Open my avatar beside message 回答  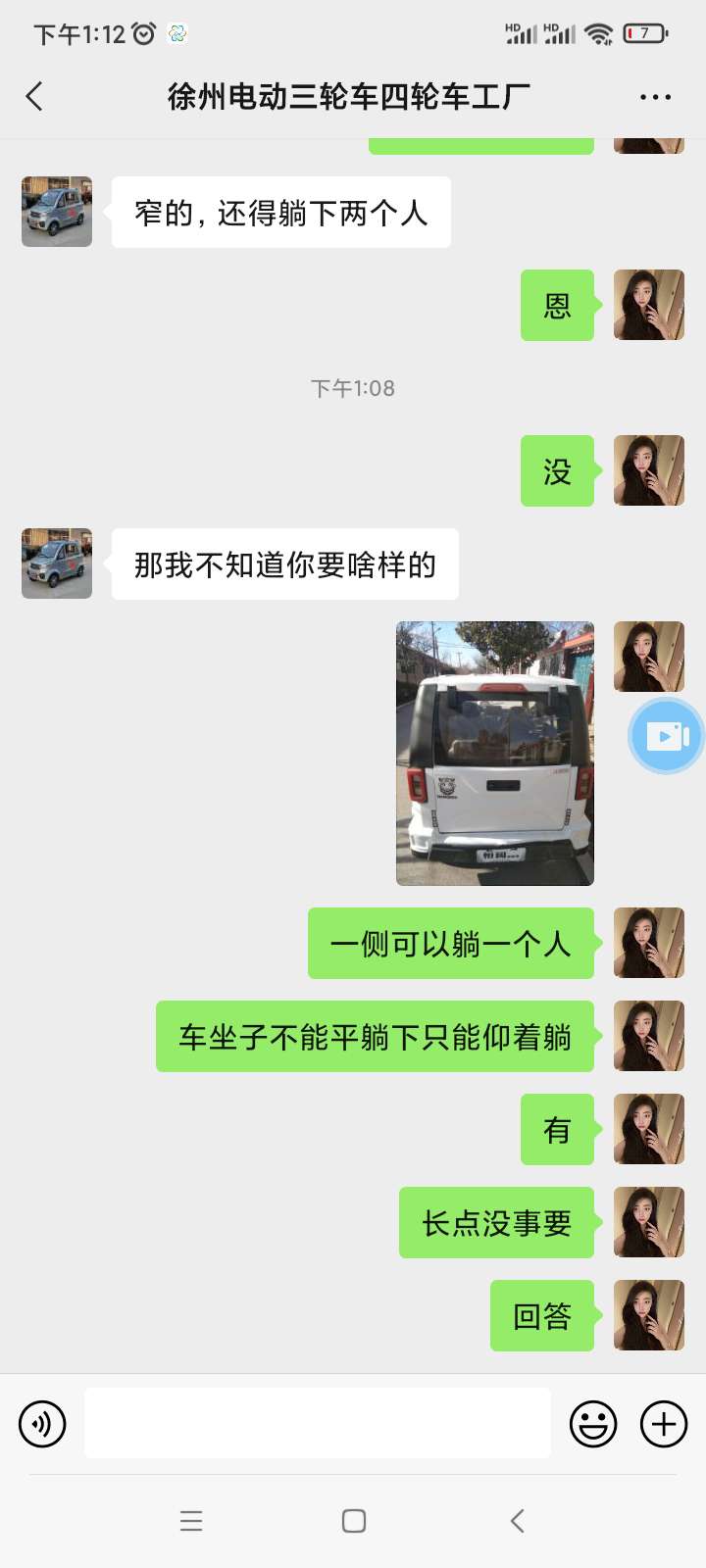pos(648,1315)
